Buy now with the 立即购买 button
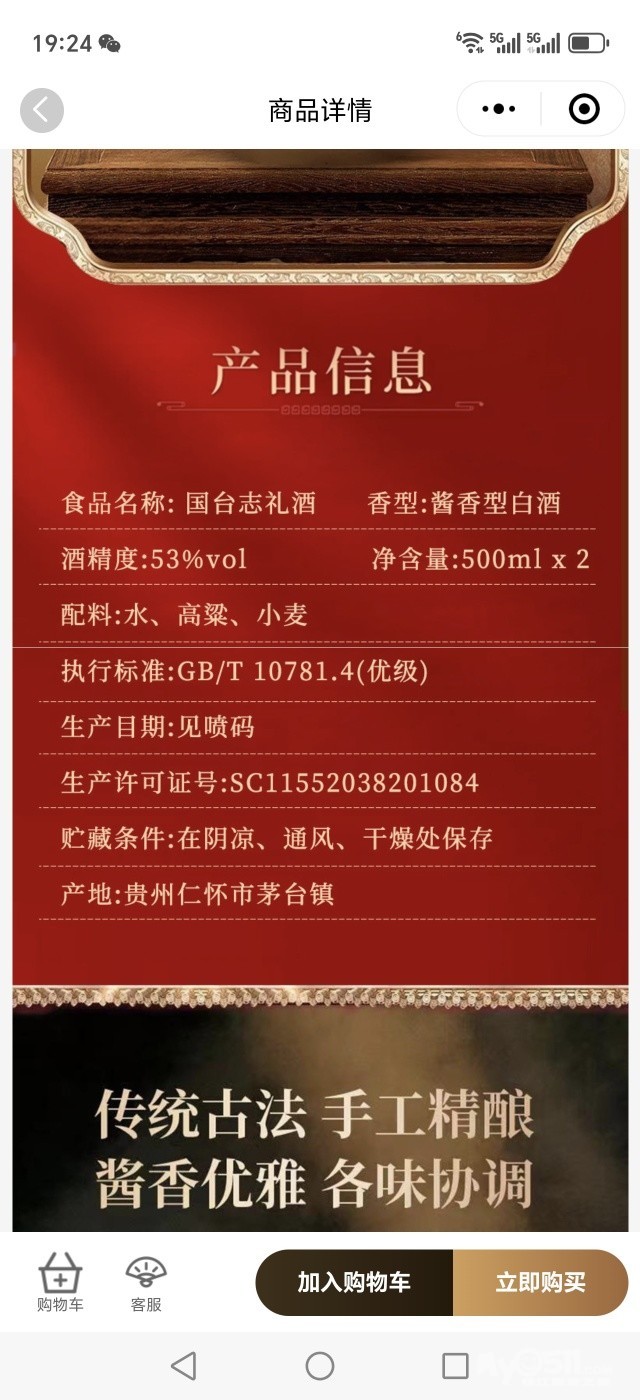This screenshot has height=1400, width=640. coord(541,1282)
